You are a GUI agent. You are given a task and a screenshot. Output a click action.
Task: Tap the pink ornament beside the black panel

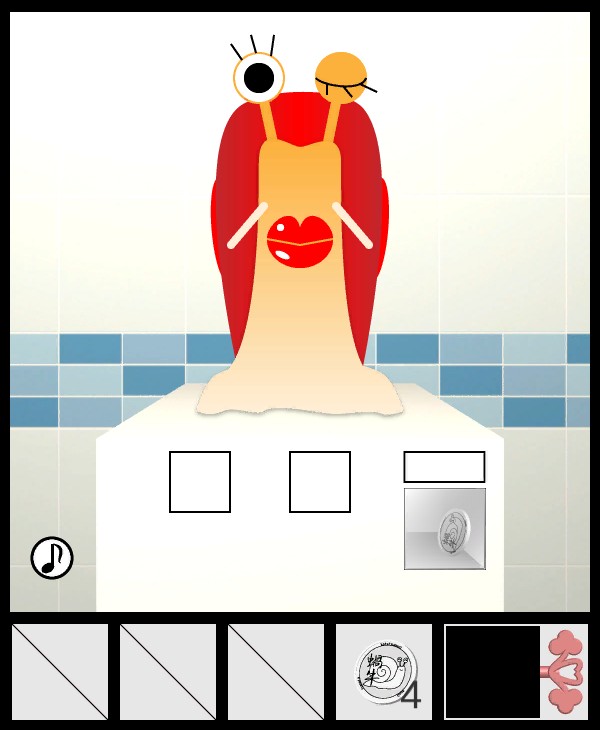pyautogui.click(x=565, y=672)
